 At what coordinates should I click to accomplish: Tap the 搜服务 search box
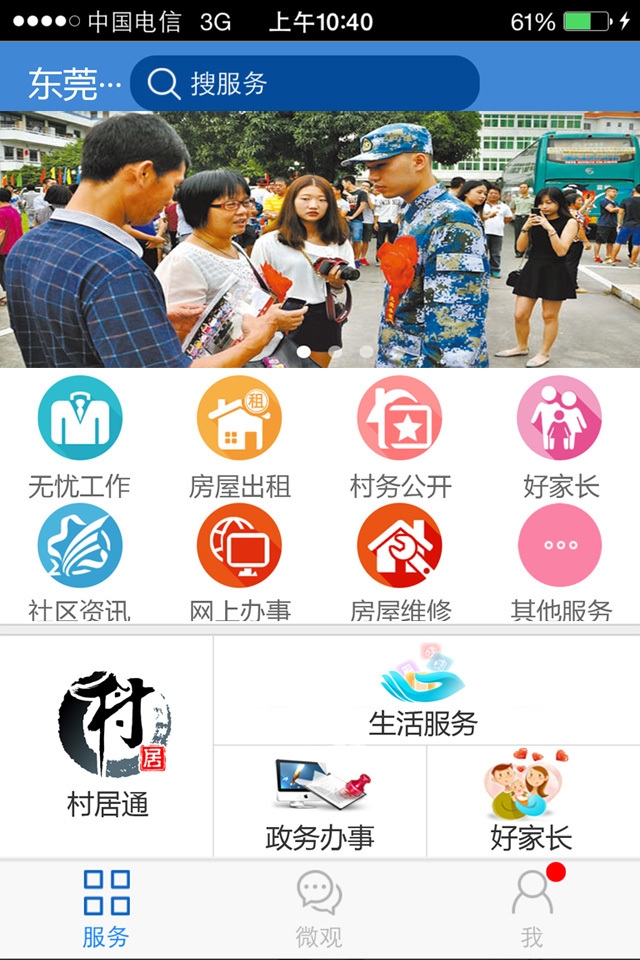coord(305,83)
